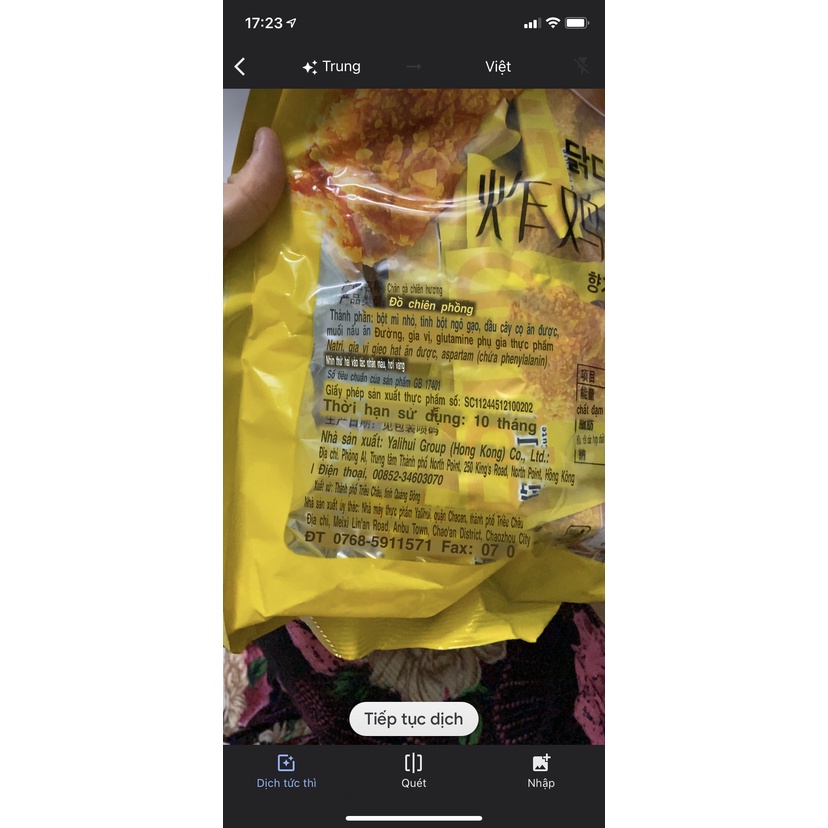Viewport: 828px width, 828px height.
Task: Go back using the top-left arrow
Action: click(240, 67)
